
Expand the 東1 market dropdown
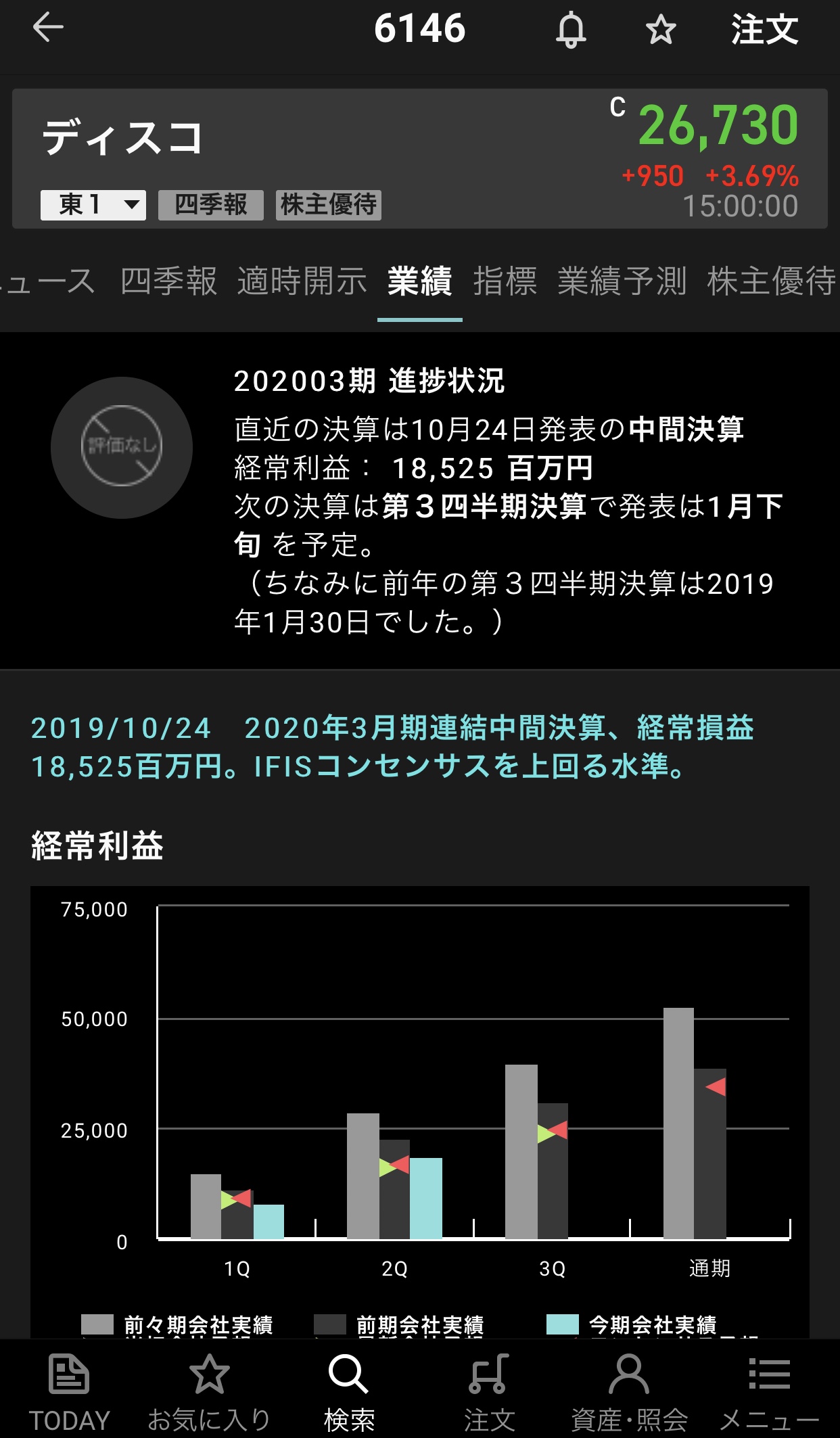coord(93,204)
